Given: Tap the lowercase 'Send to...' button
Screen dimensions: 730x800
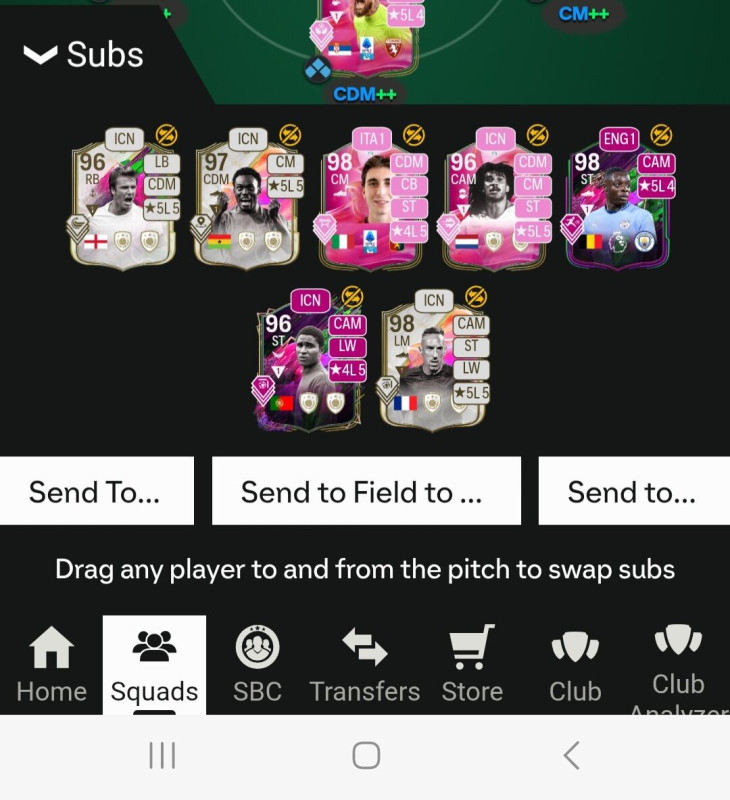Looking at the screenshot, I should pyautogui.click(x=632, y=491).
